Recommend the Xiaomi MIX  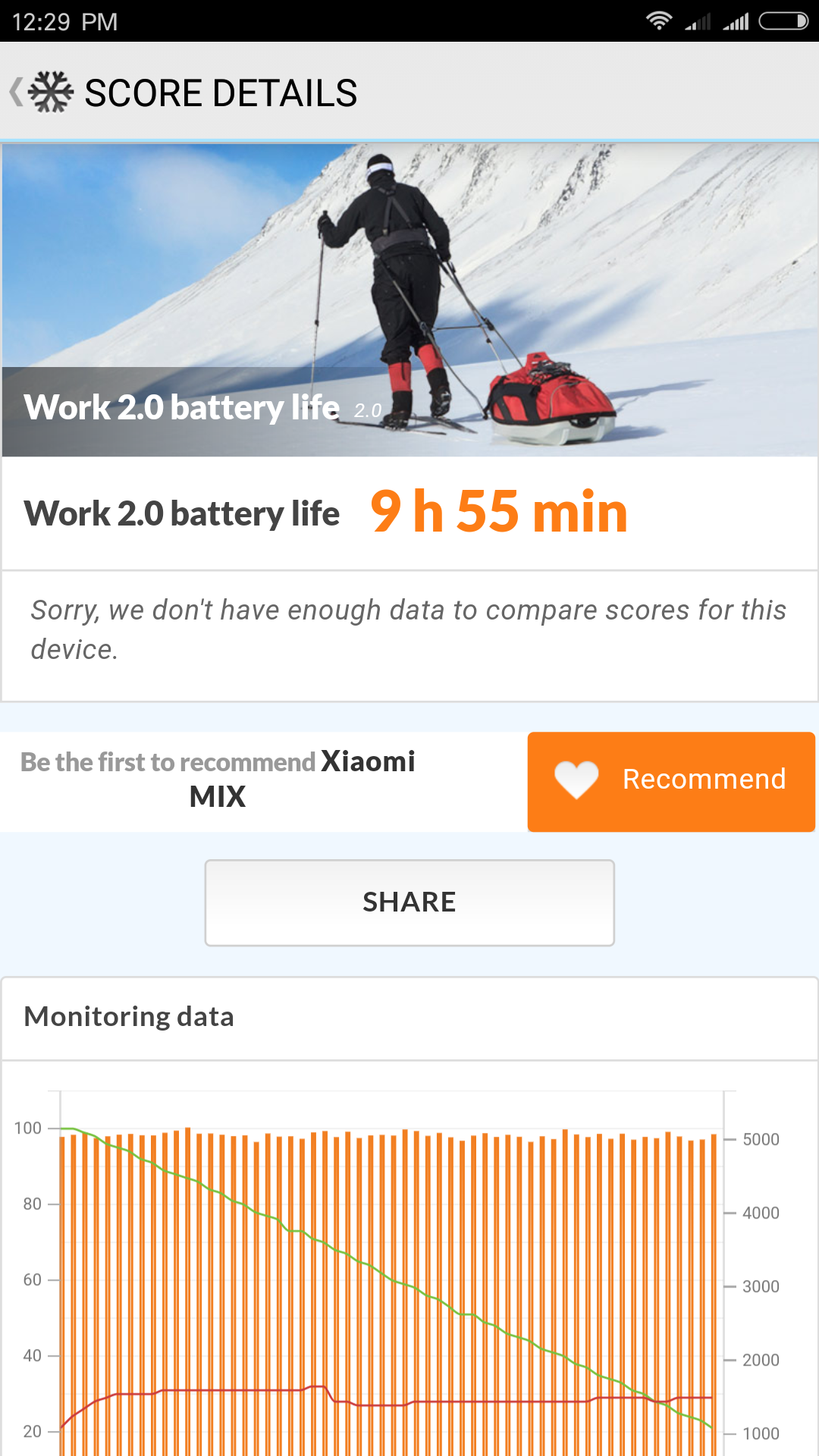coord(671,782)
